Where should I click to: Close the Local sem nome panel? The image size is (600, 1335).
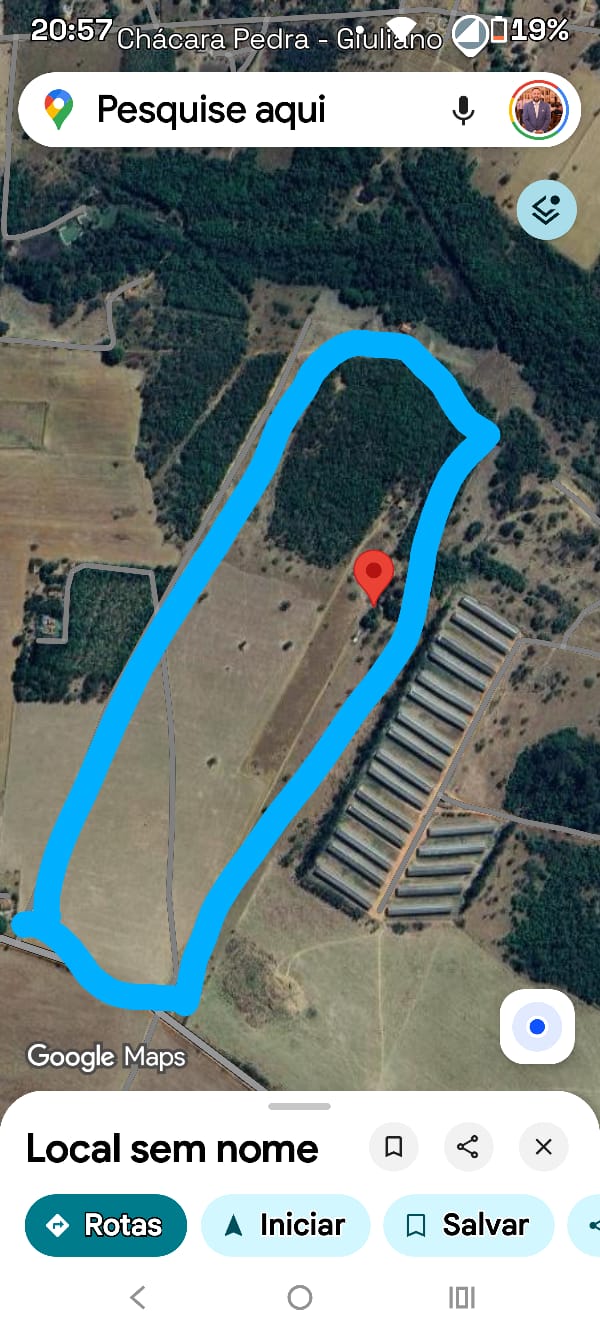(x=543, y=1146)
